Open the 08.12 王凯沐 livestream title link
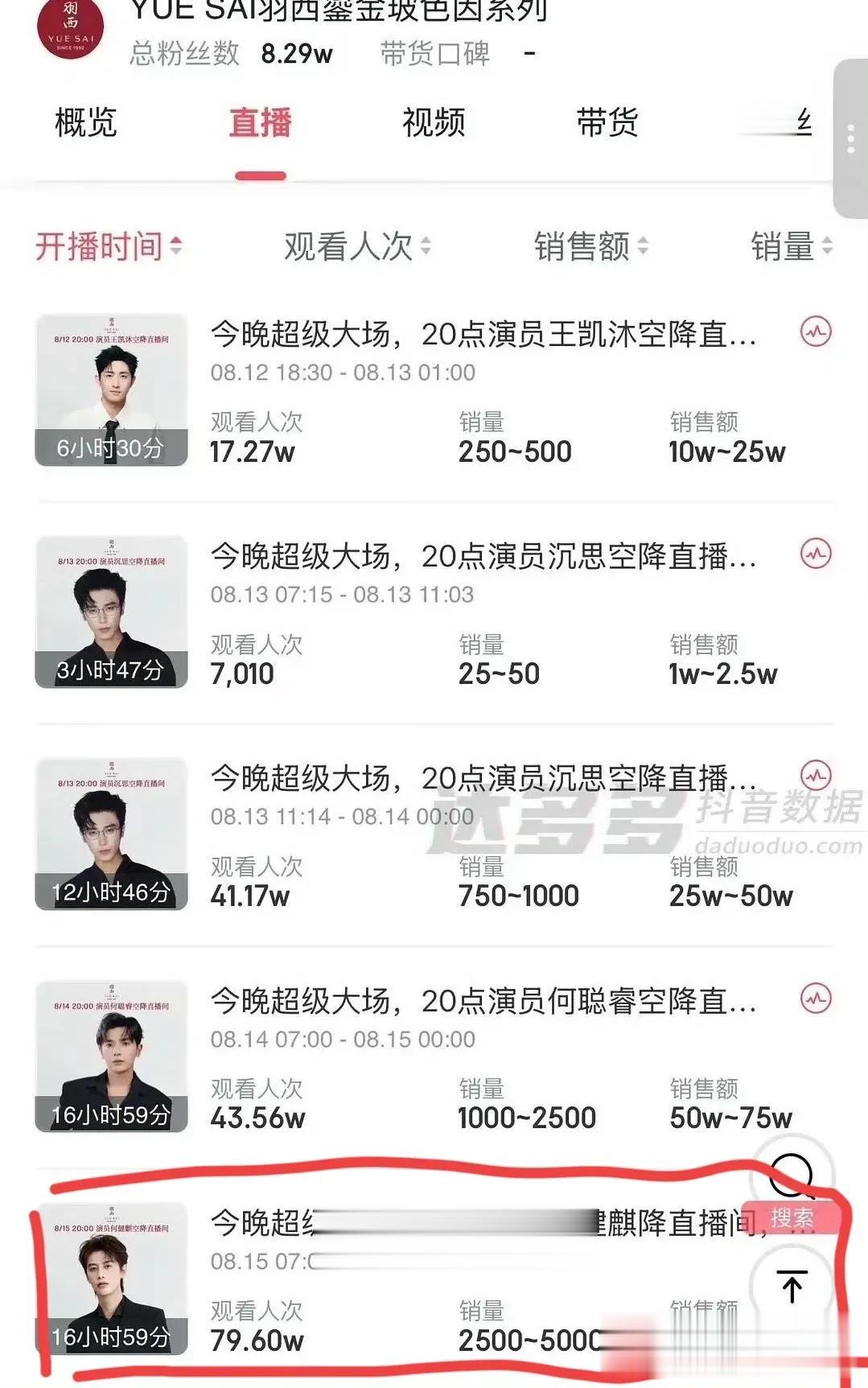868x1388 pixels. (483, 338)
